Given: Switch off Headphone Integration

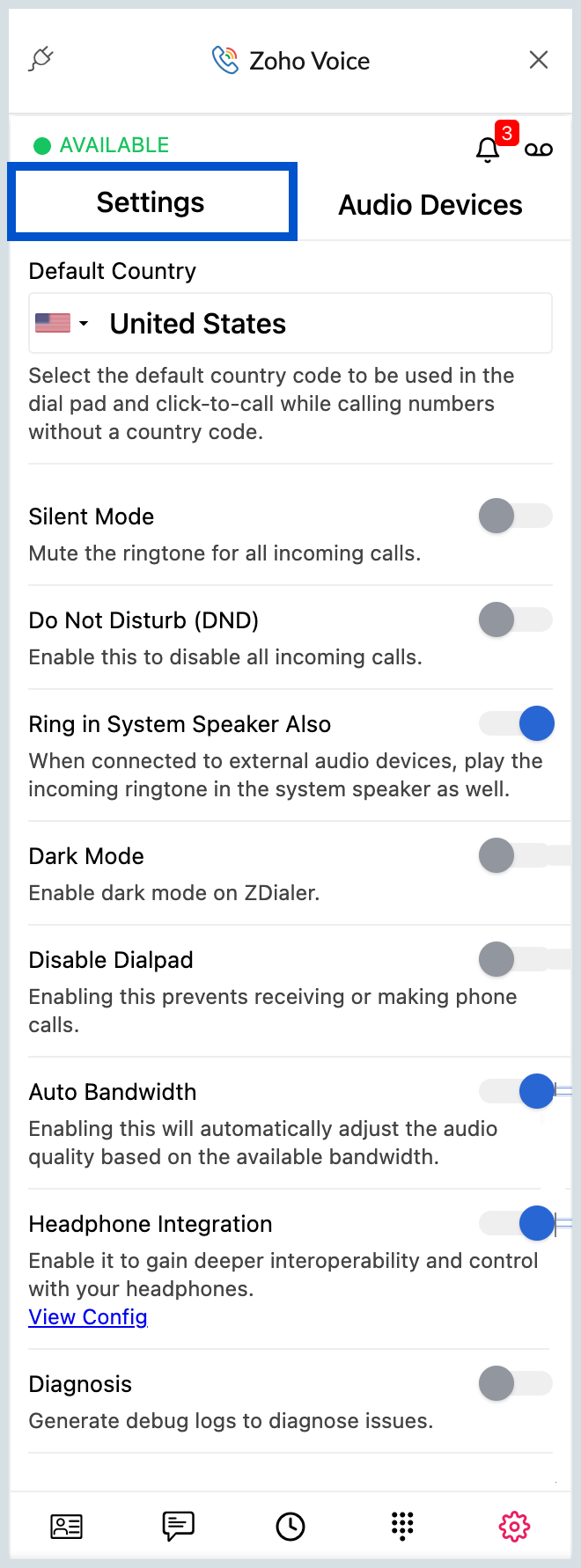Looking at the screenshot, I should (x=517, y=1223).
